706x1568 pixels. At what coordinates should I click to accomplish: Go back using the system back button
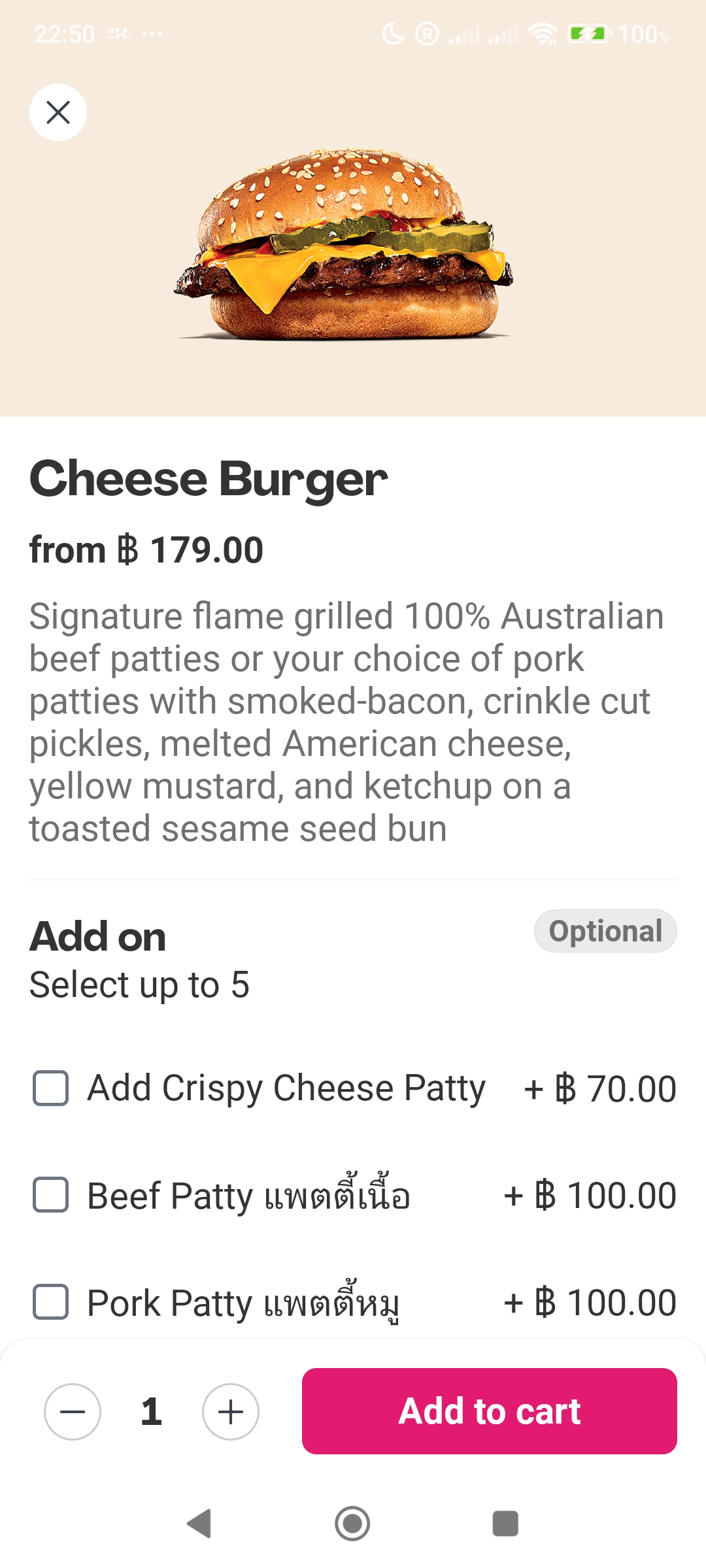pos(199,1524)
